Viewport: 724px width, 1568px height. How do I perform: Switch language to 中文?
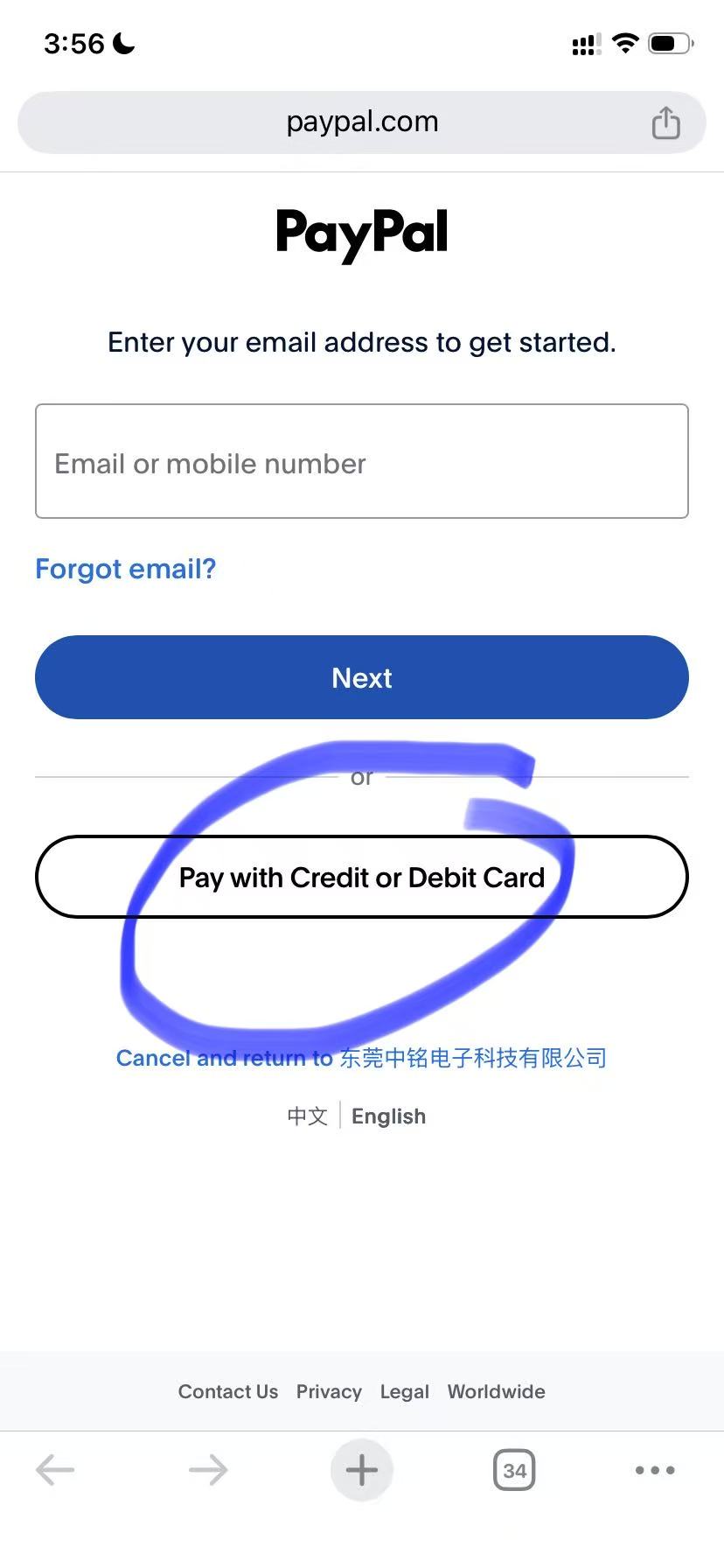307,1116
